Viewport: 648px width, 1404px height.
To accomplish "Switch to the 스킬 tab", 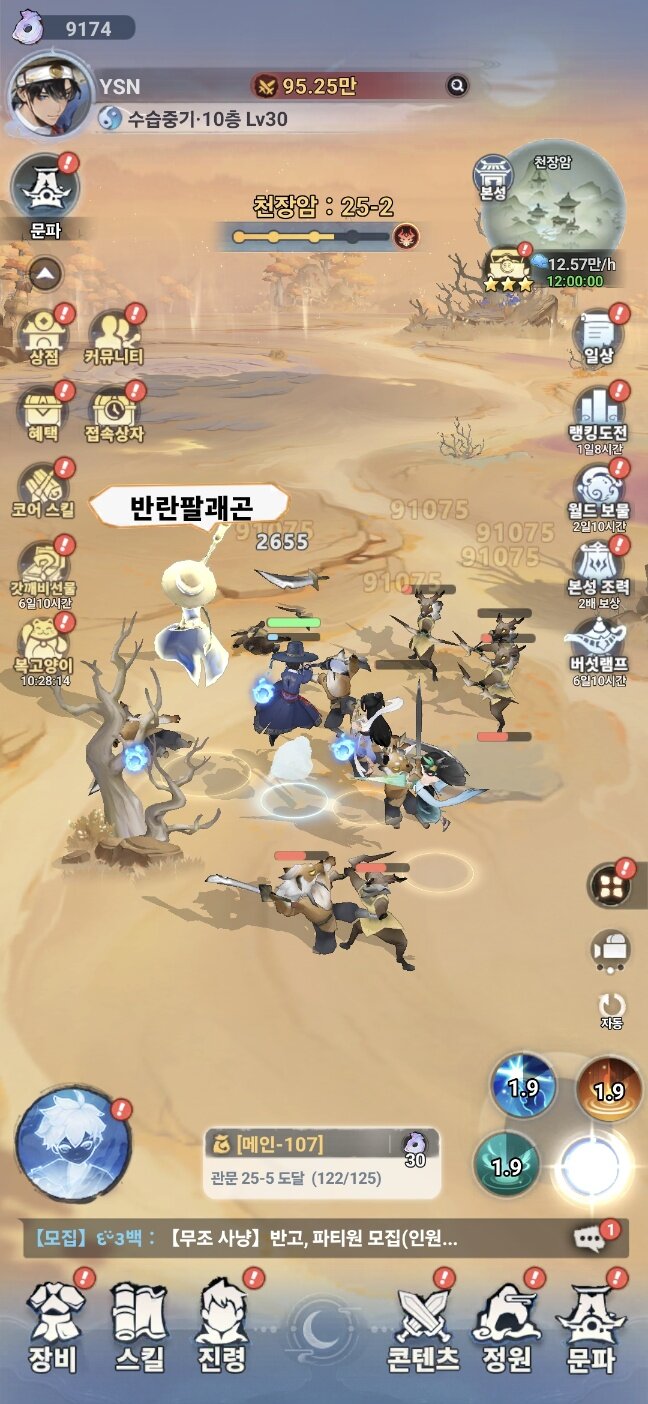I will [139, 1325].
